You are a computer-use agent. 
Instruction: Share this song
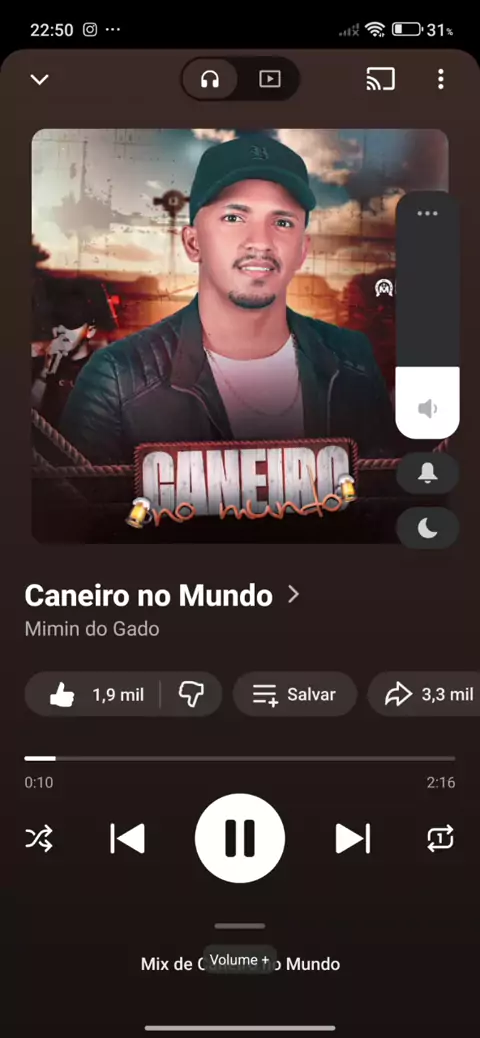424,694
